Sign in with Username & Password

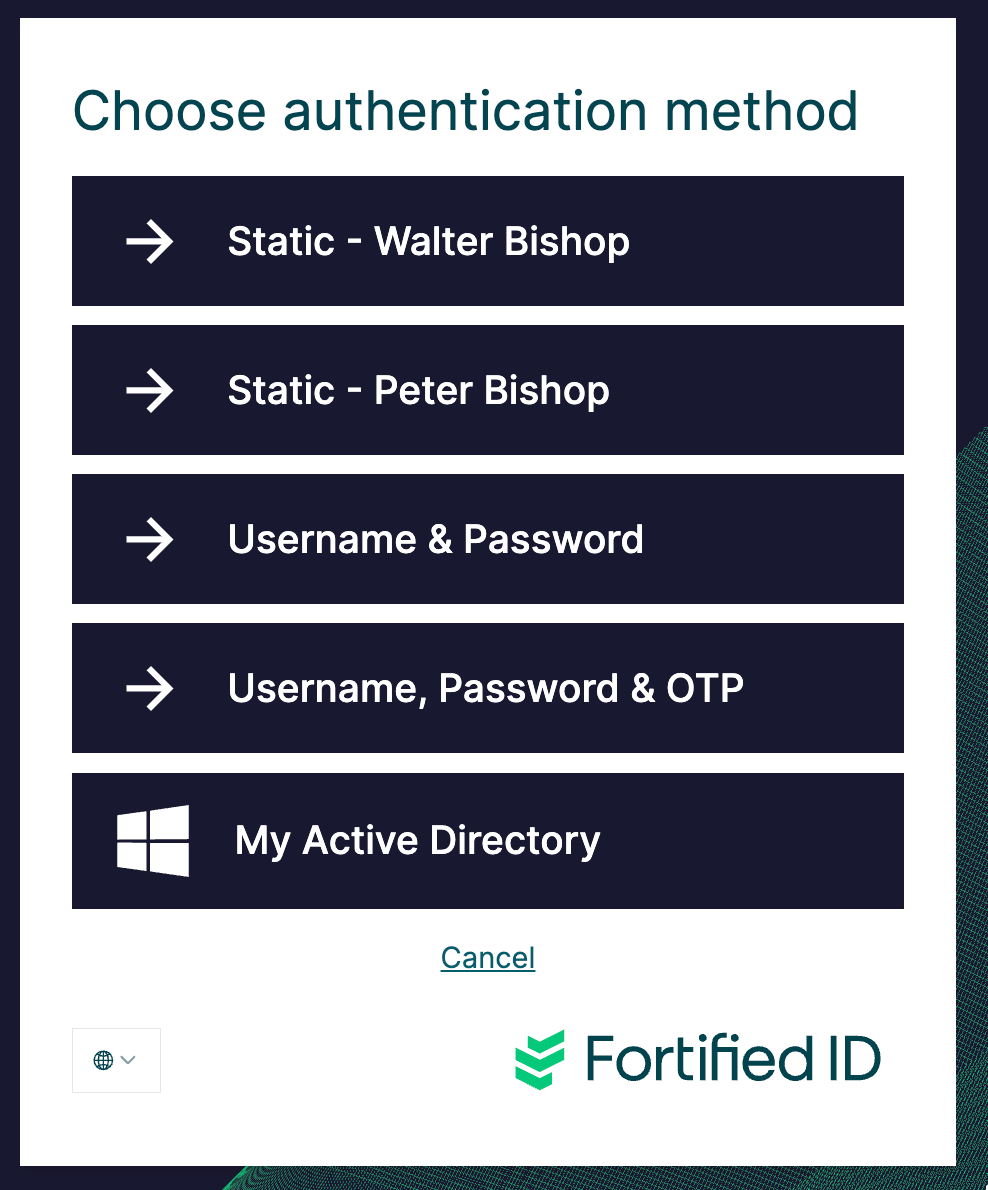point(487,539)
